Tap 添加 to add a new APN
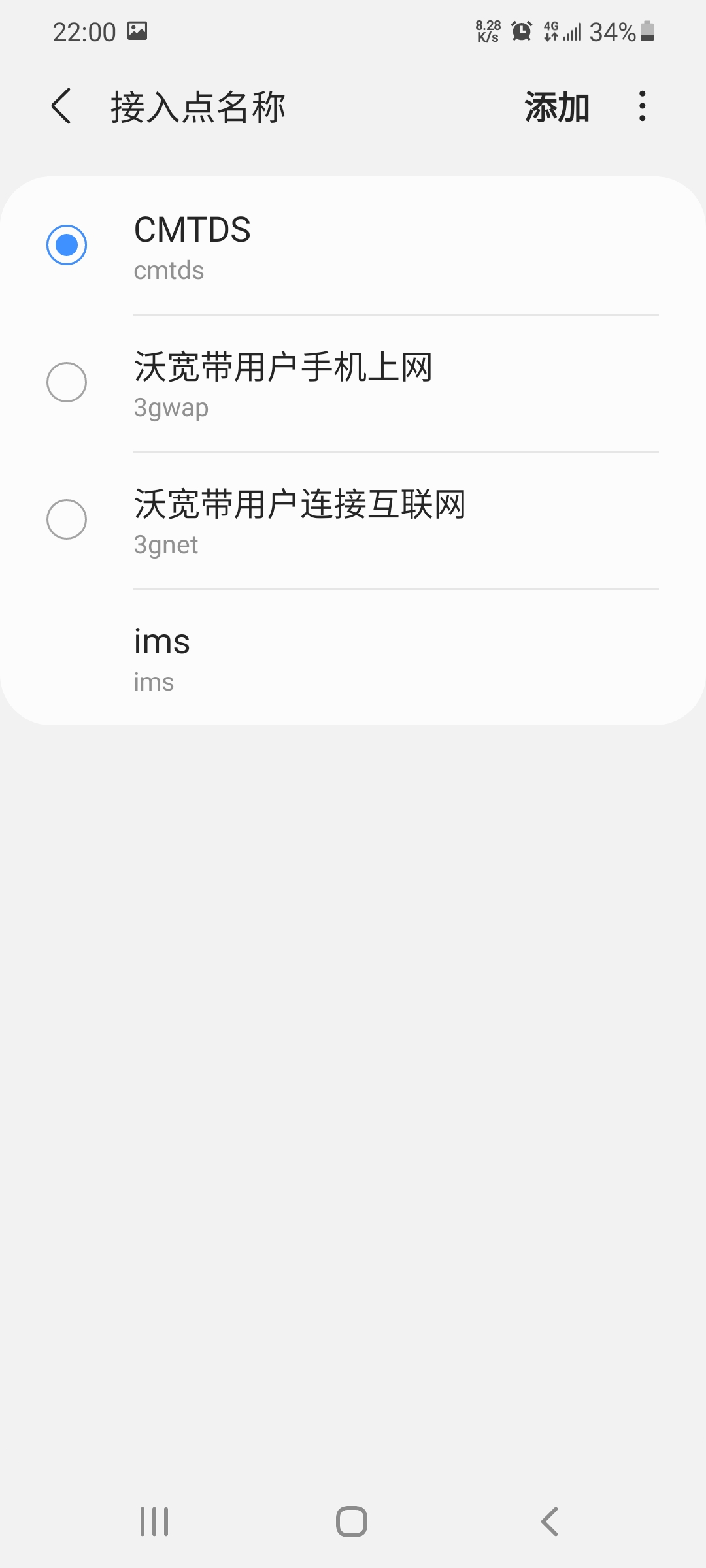Screen dimensions: 706x1568 (557, 106)
